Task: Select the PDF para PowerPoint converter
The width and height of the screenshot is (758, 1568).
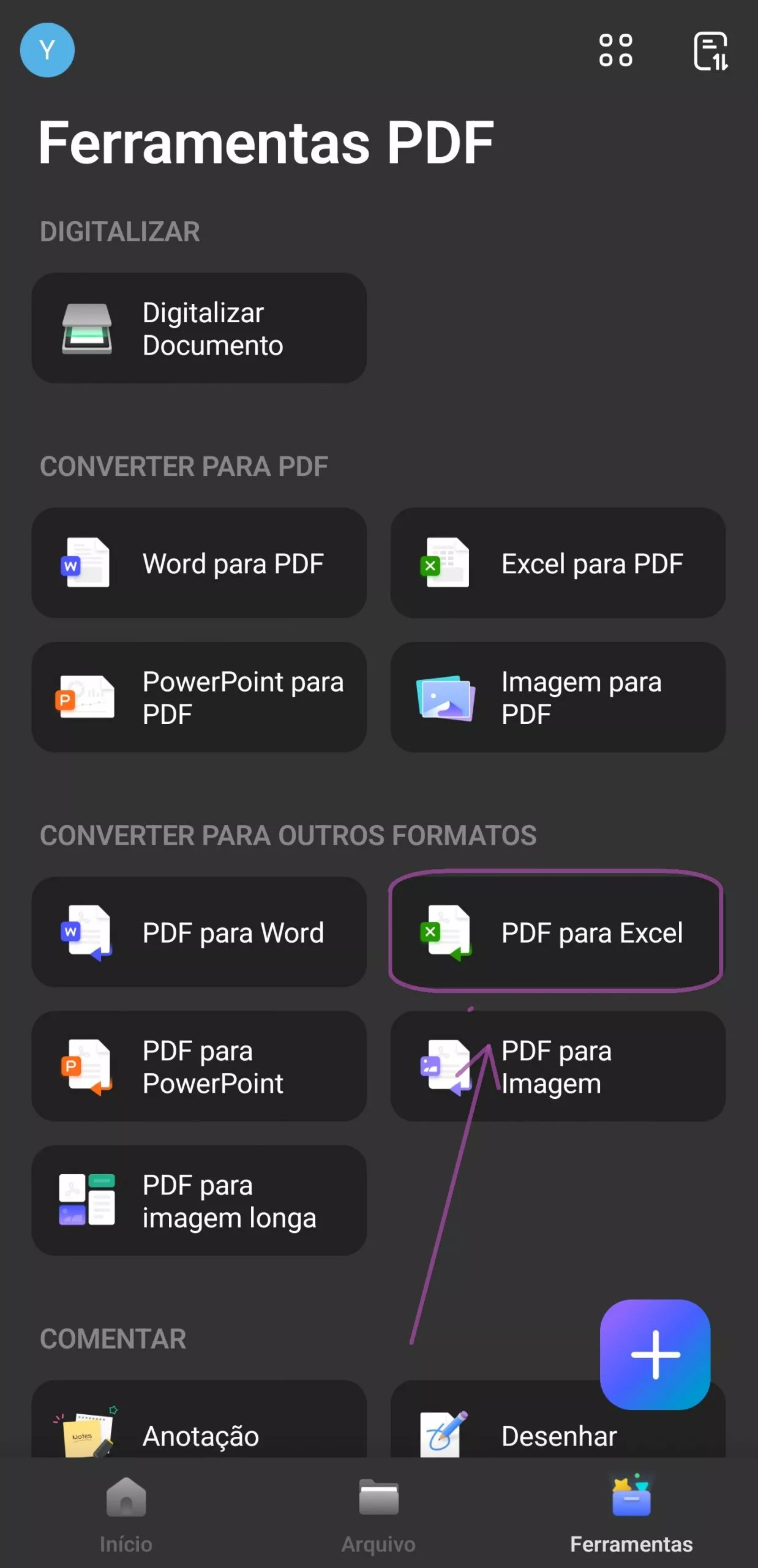Action: (x=199, y=1066)
